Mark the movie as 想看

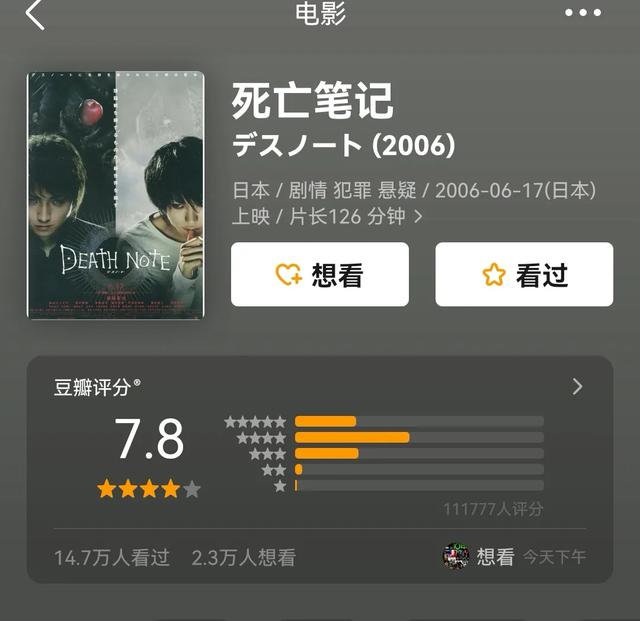tap(320, 274)
